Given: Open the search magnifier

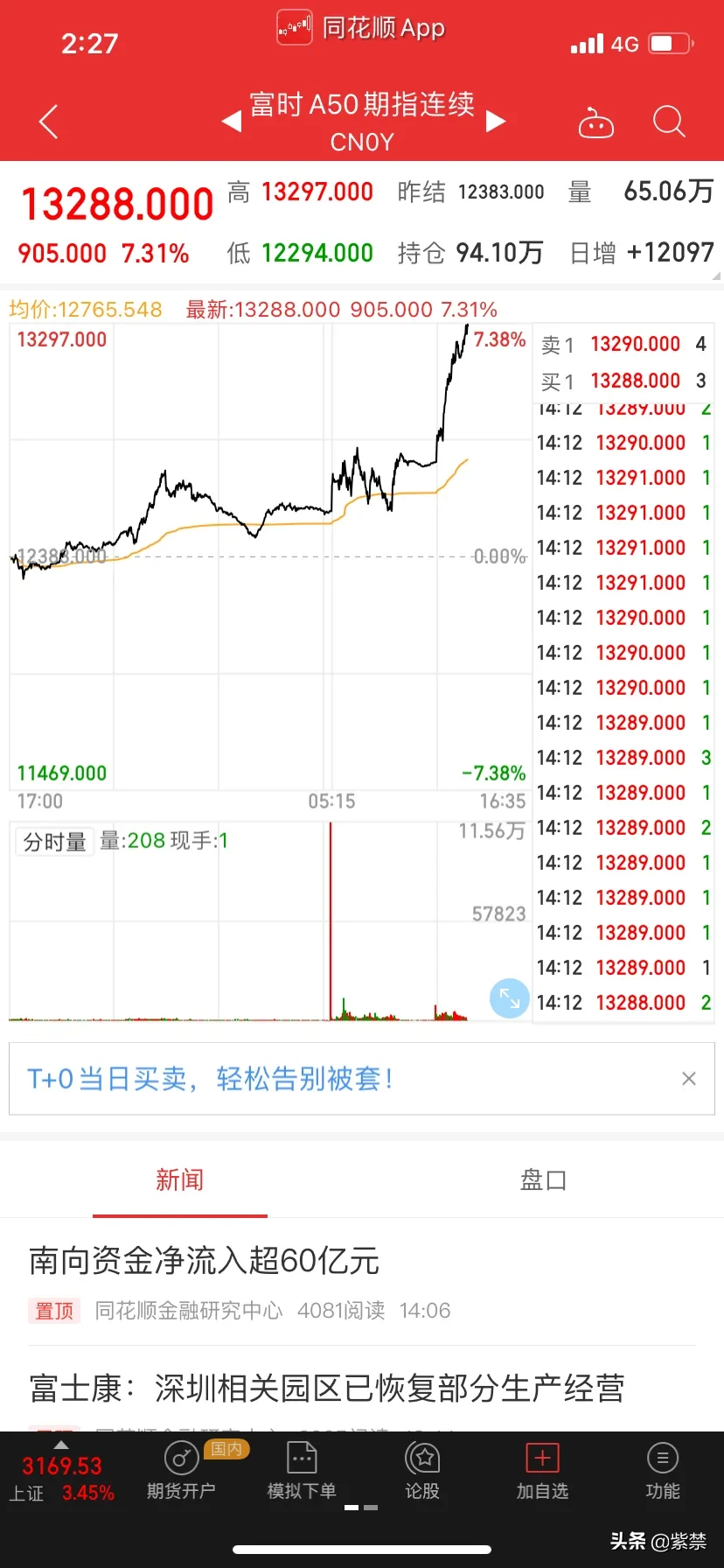Looking at the screenshot, I should pos(669,122).
